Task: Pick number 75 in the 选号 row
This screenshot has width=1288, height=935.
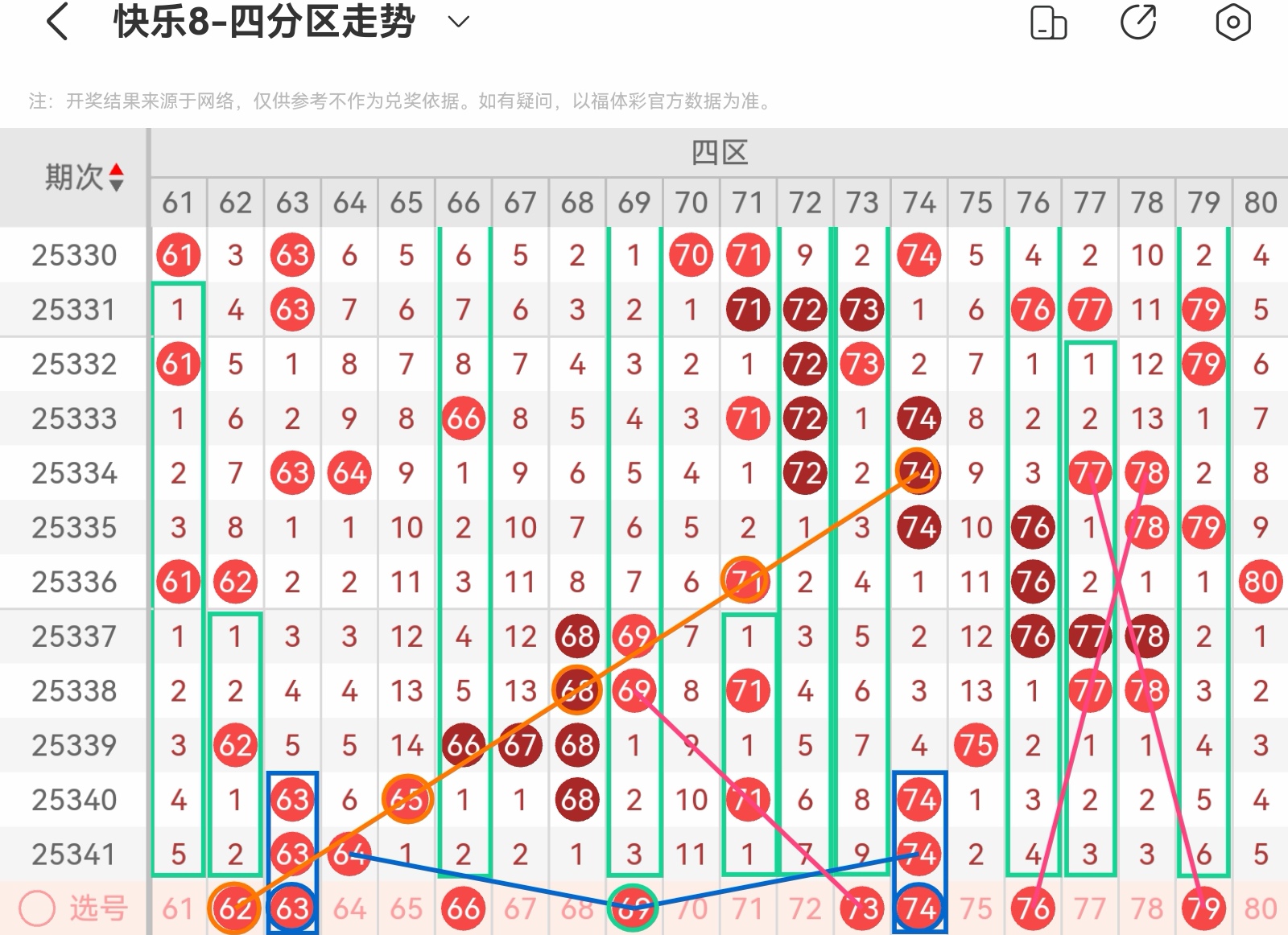Action: [976, 908]
